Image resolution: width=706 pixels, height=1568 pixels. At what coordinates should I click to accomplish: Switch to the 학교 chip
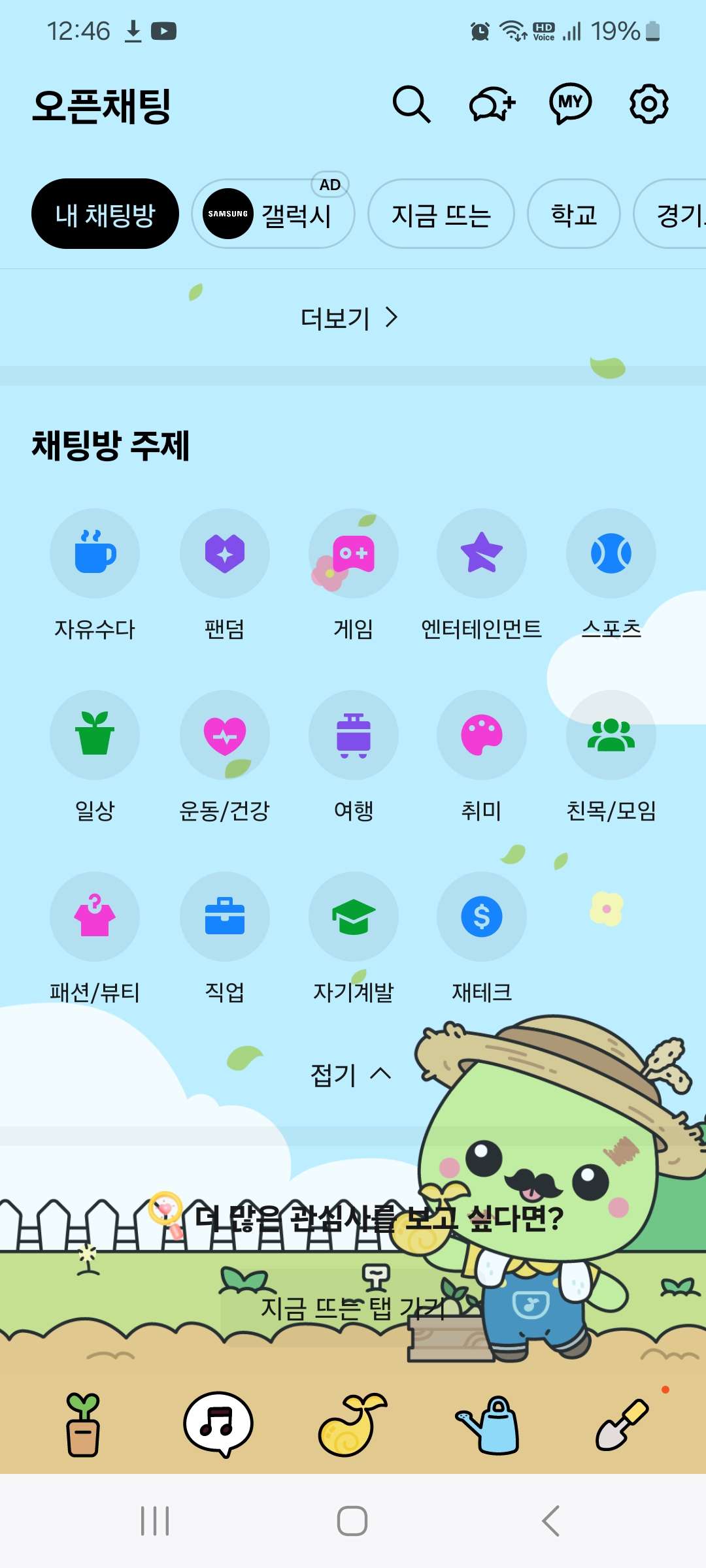click(x=573, y=214)
